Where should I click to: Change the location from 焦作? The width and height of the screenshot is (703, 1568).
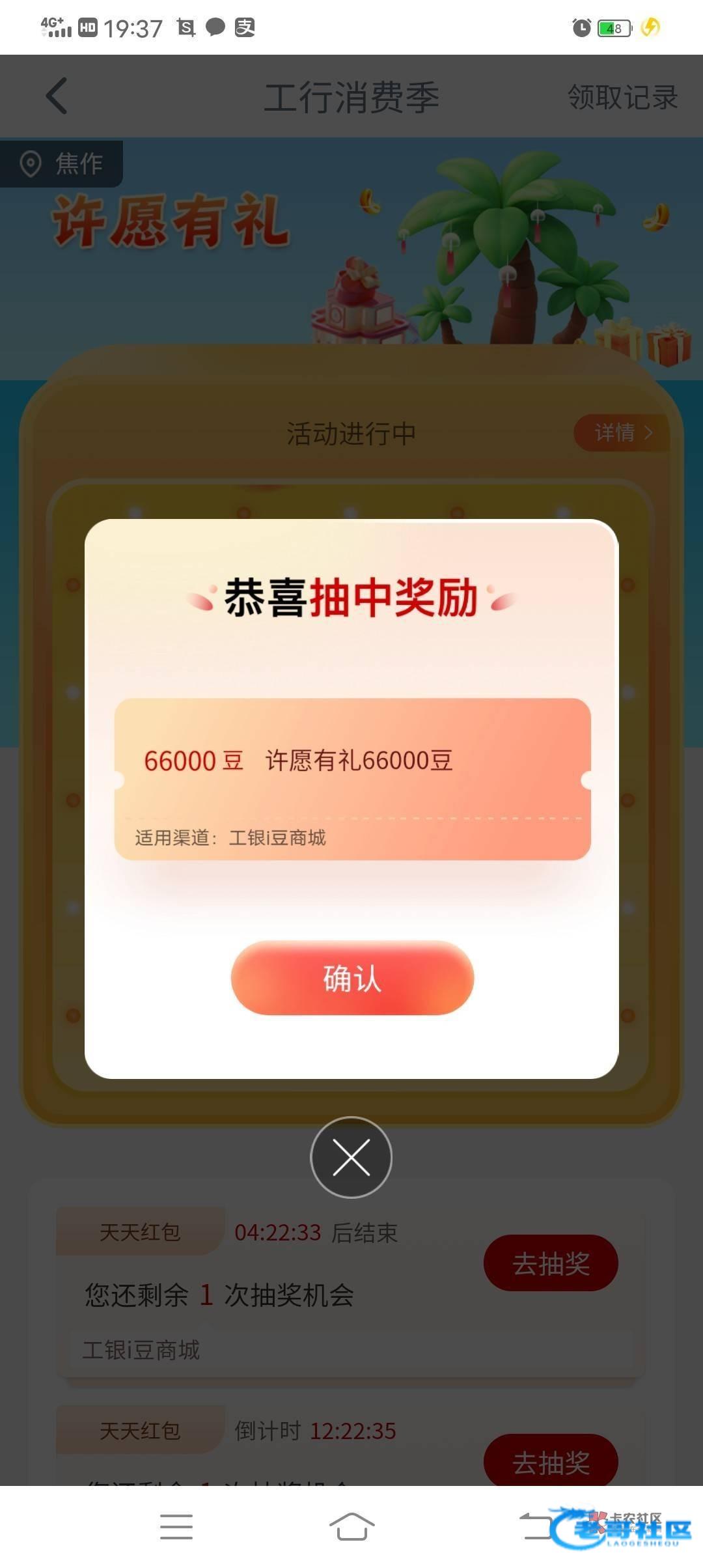(x=62, y=163)
